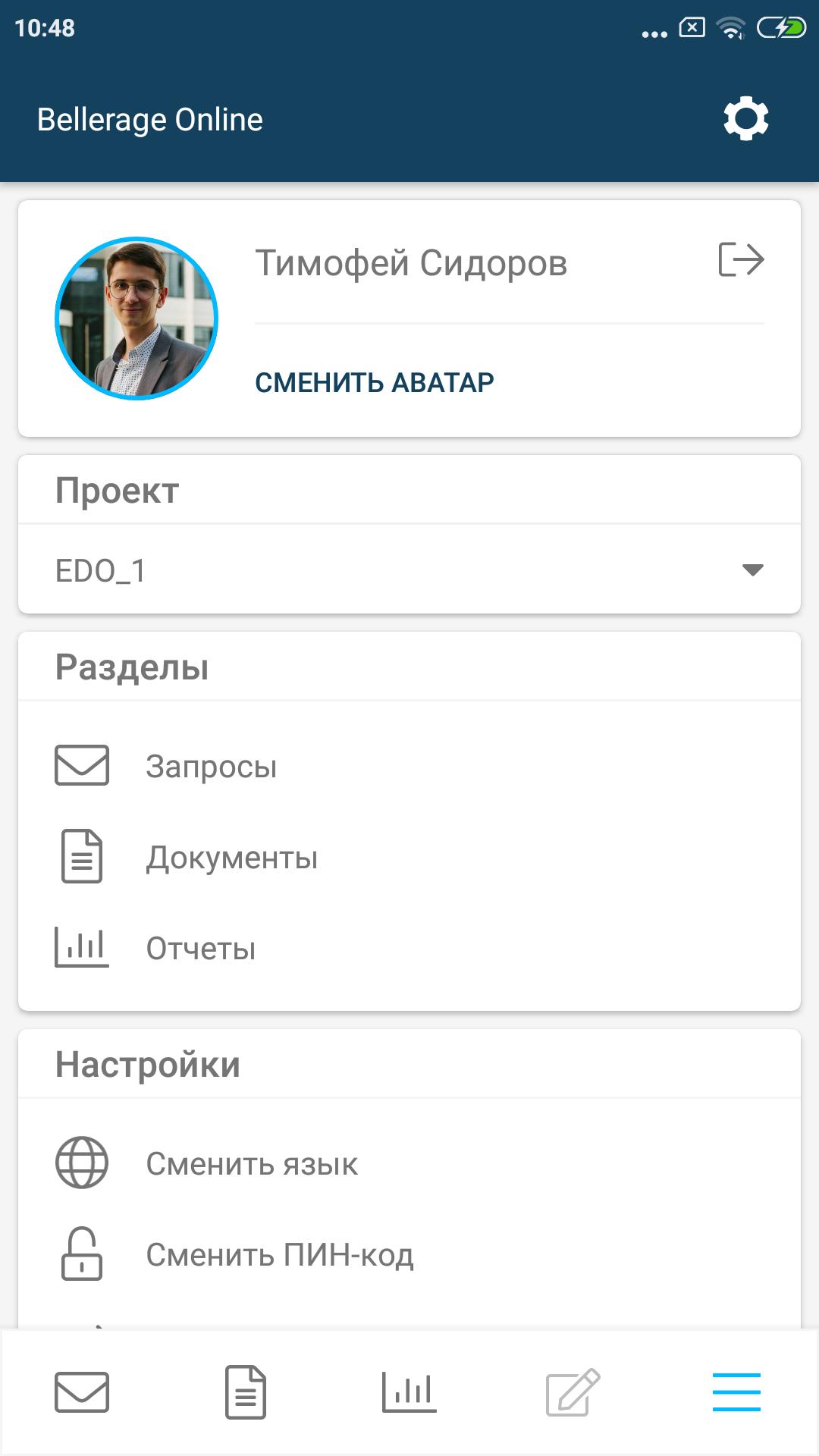The height and width of the screenshot is (1456, 819).
Task: Log out using the exit icon
Action: (741, 259)
